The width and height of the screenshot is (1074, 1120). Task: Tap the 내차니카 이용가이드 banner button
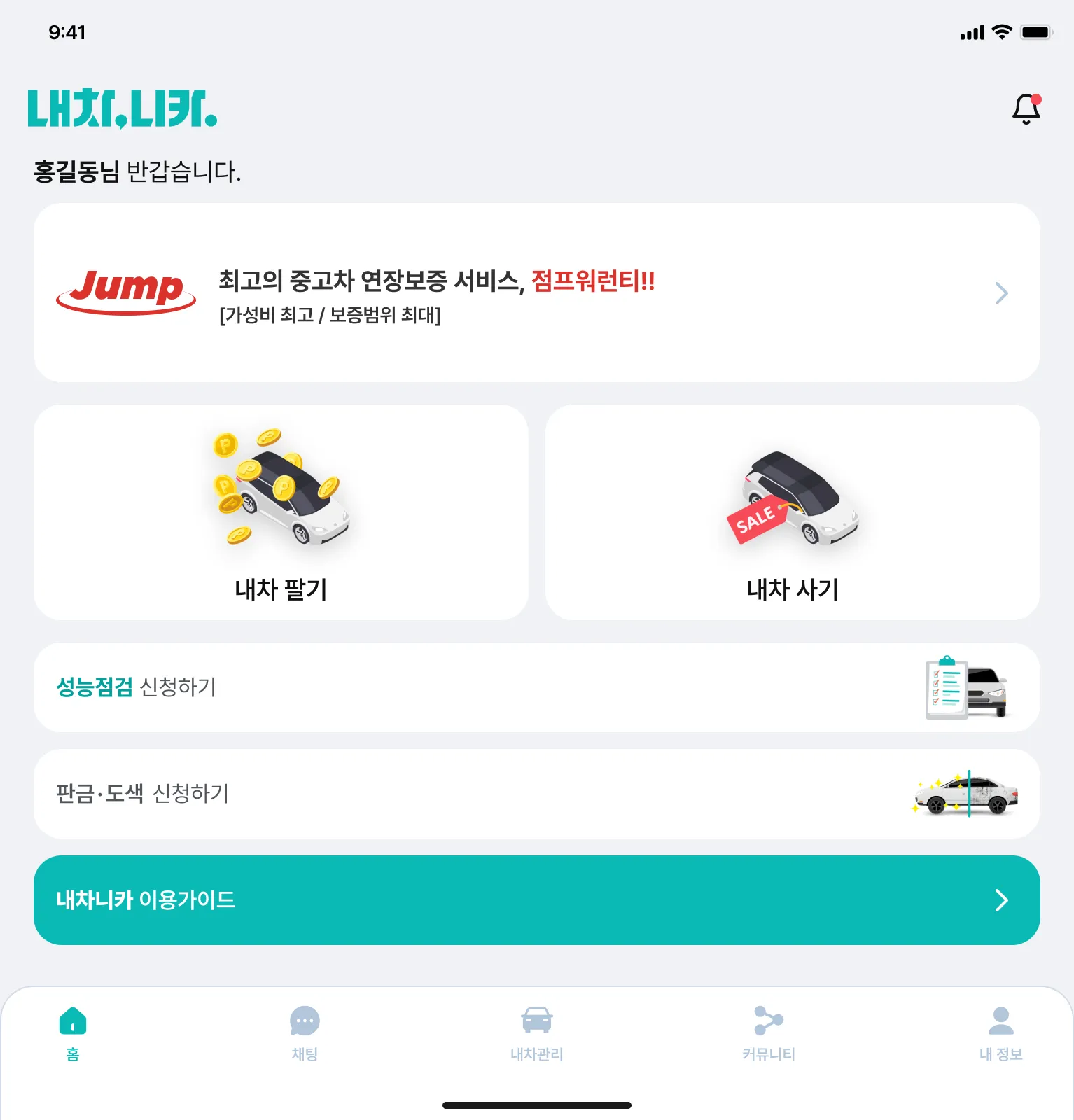coord(537,900)
